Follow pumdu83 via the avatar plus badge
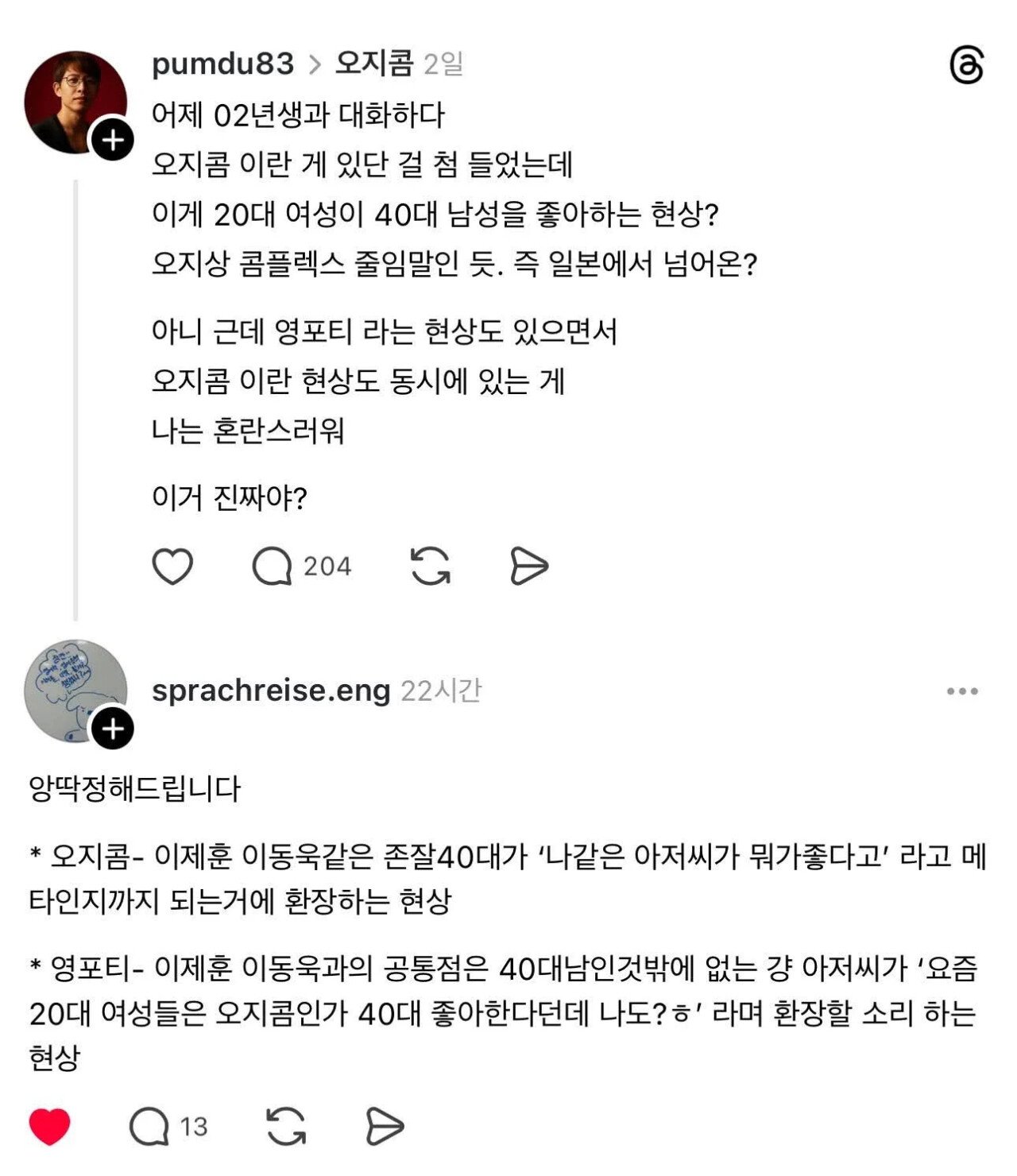Screen dimensions: 1017x1176 point(113,141)
